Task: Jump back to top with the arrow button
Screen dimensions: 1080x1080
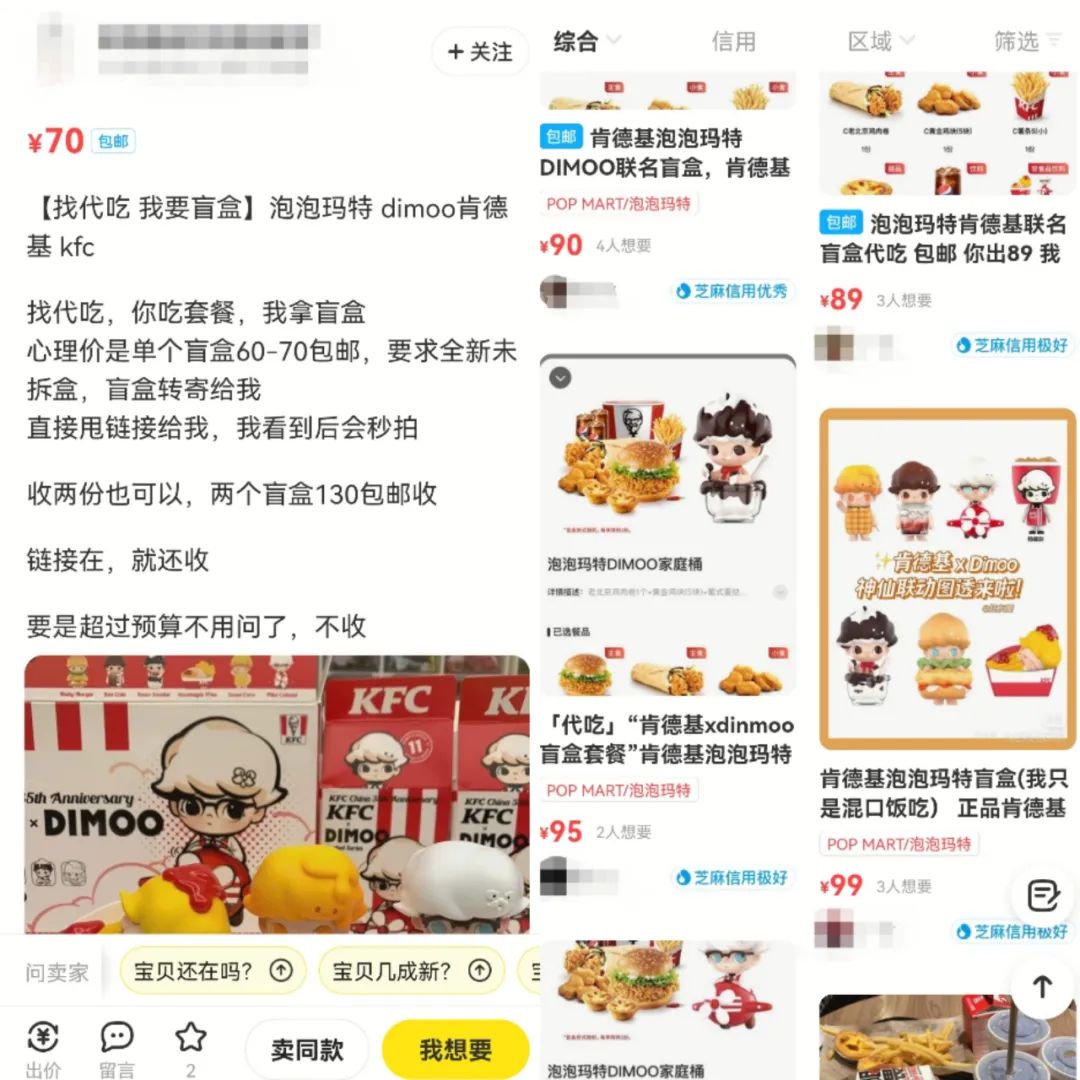Action: point(1042,987)
